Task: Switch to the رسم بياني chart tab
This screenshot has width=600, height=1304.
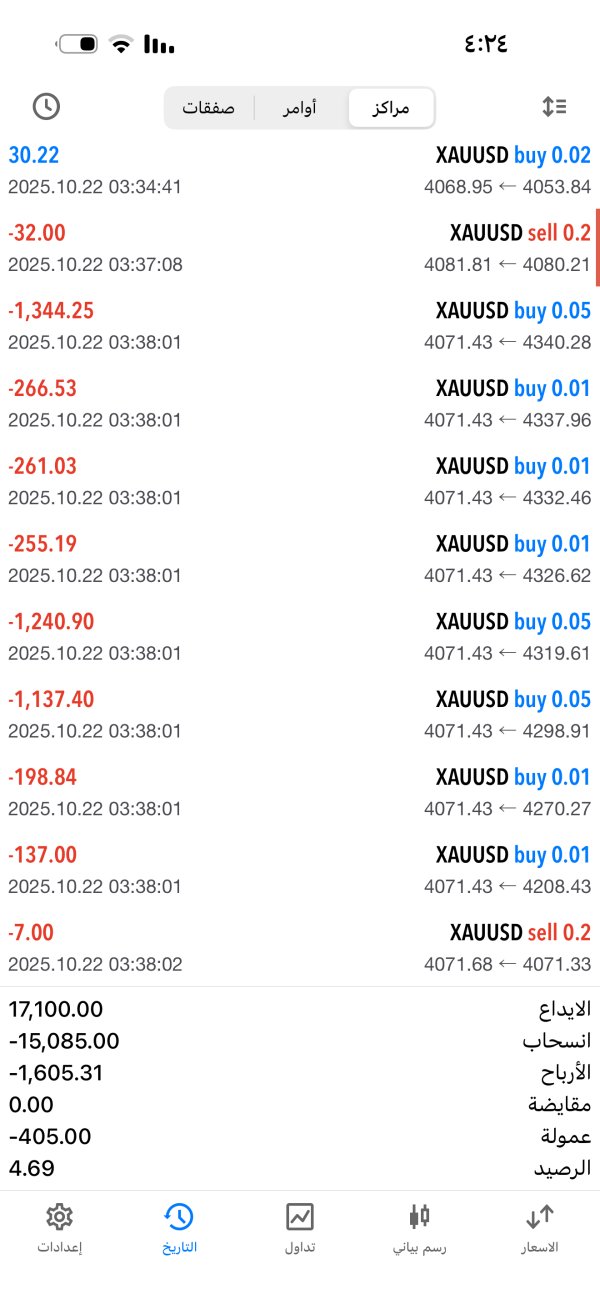Action: pos(419,1228)
